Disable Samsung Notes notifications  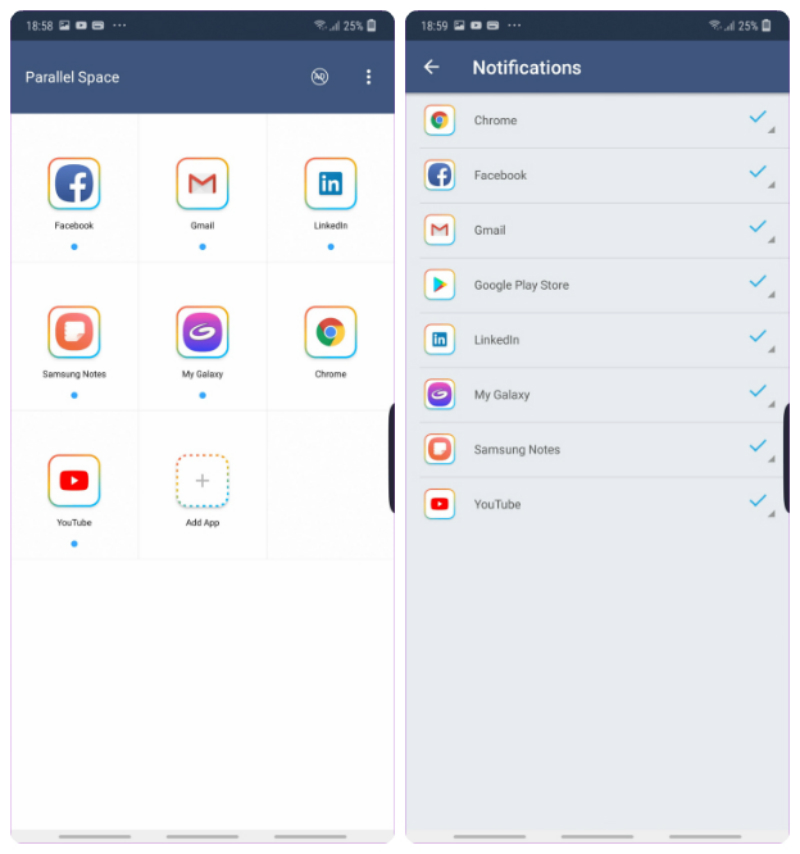click(x=758, y=448)
